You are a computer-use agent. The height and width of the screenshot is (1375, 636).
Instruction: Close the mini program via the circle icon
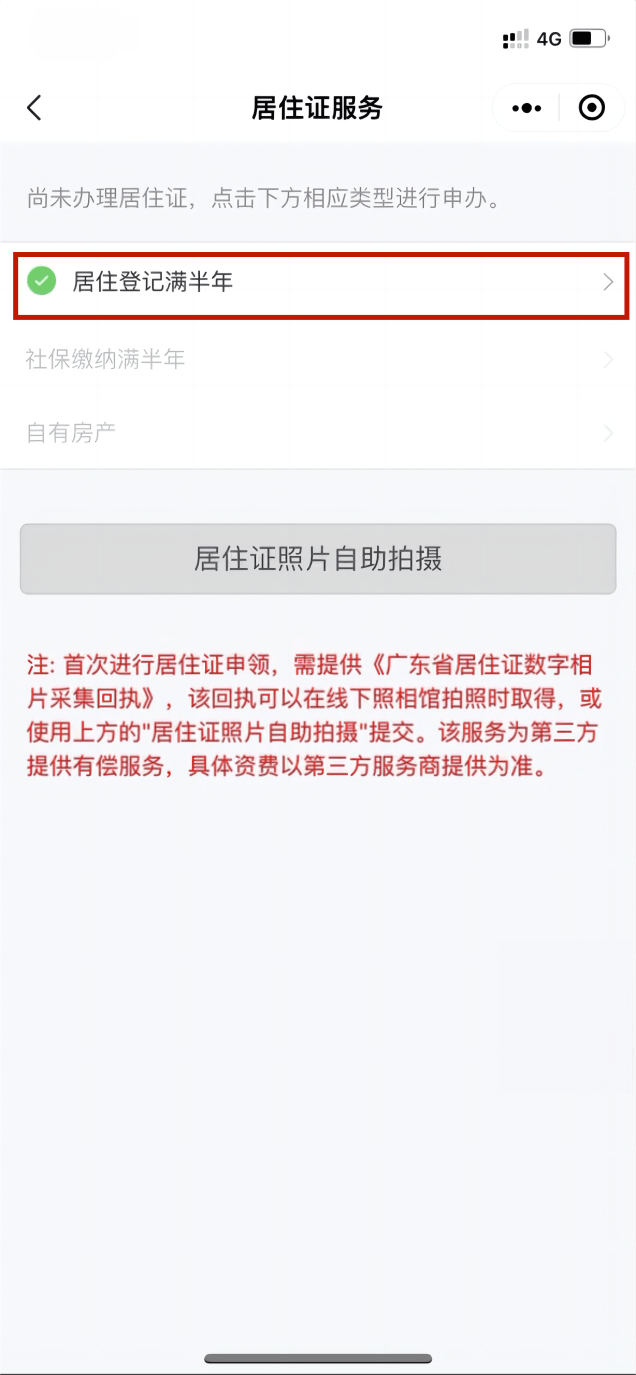click(592, 108)
